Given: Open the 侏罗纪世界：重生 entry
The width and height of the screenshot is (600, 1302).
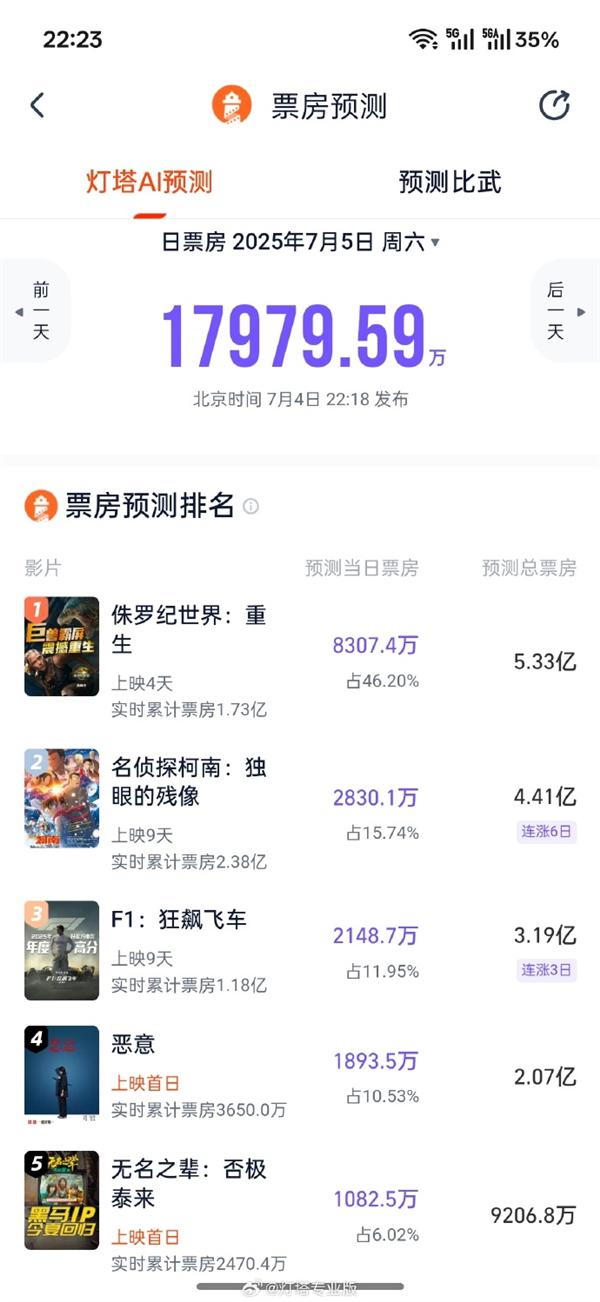Looking at the screenshot, I should (x=190, y=628).
